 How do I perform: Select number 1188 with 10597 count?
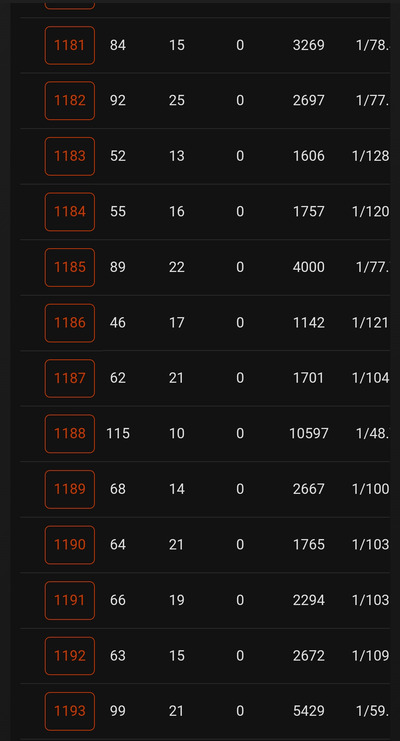click(x=70, y=434)
